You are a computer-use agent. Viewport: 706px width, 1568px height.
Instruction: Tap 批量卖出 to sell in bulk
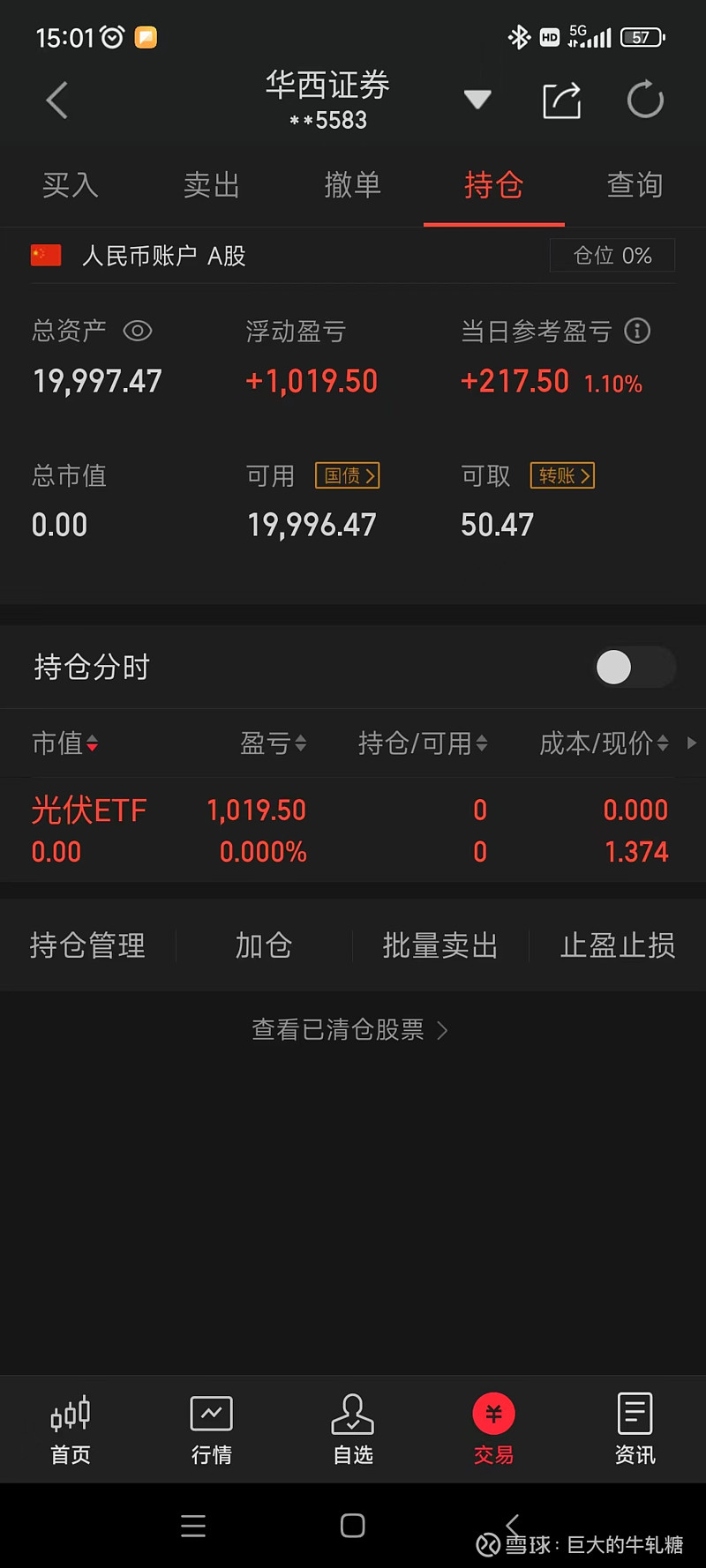tap(440, 945)
